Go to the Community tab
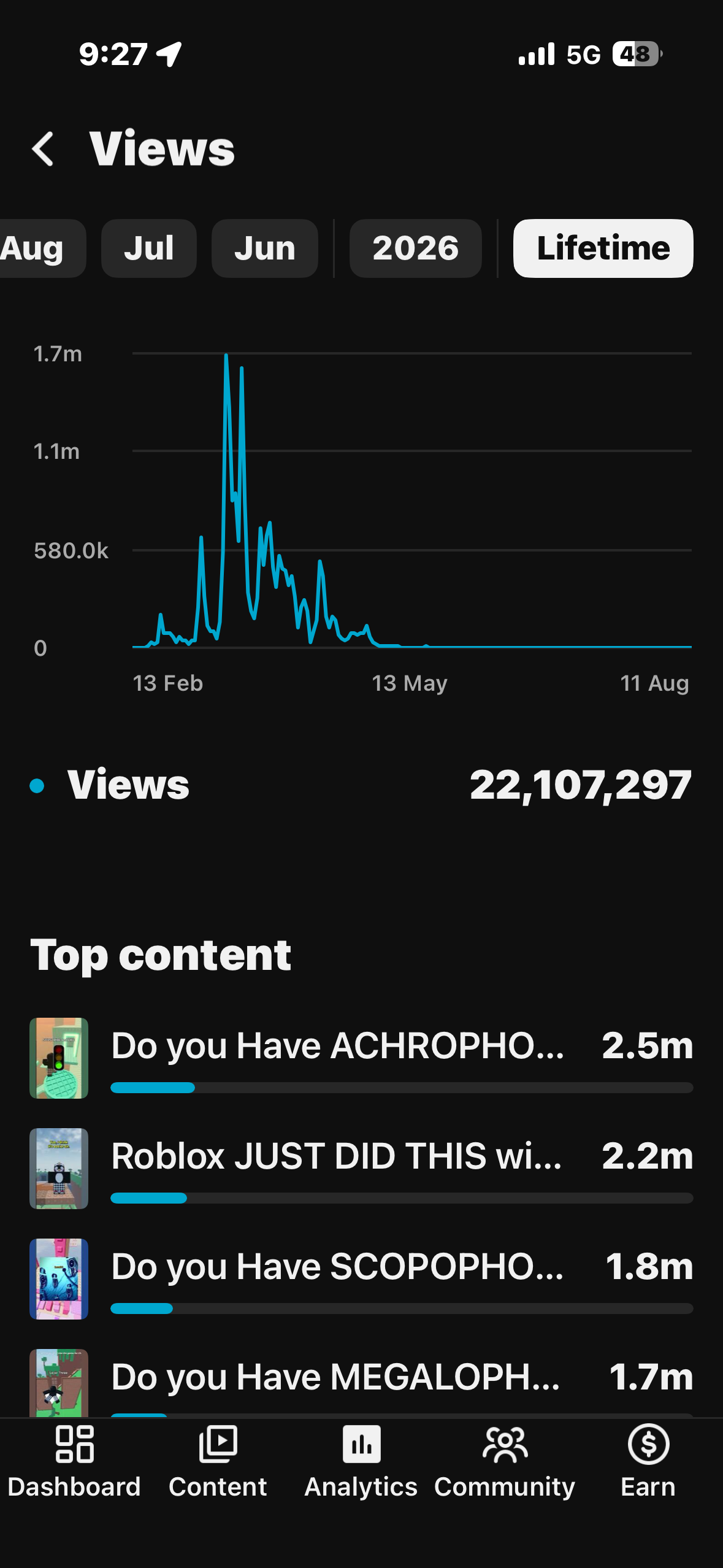This screenshot has width=723, height=1568. [505, 1462]
